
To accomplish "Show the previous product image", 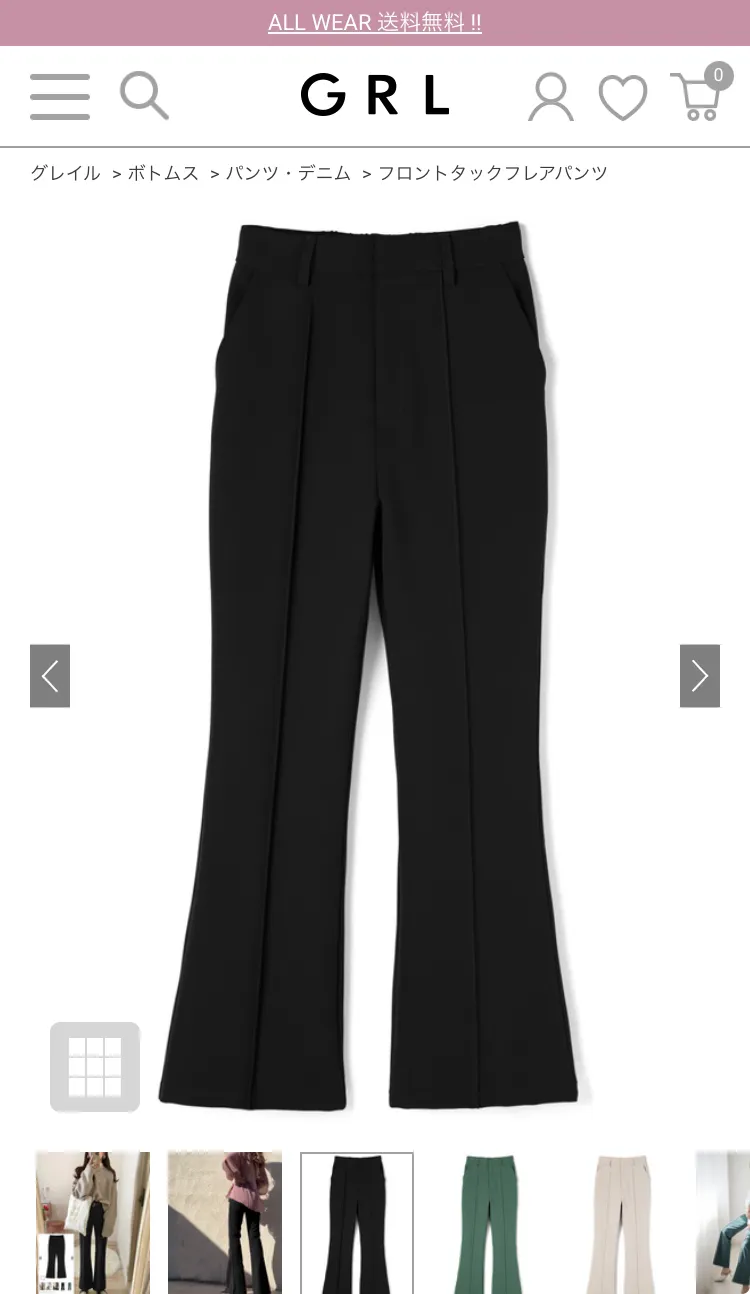I will pos(50,676).
